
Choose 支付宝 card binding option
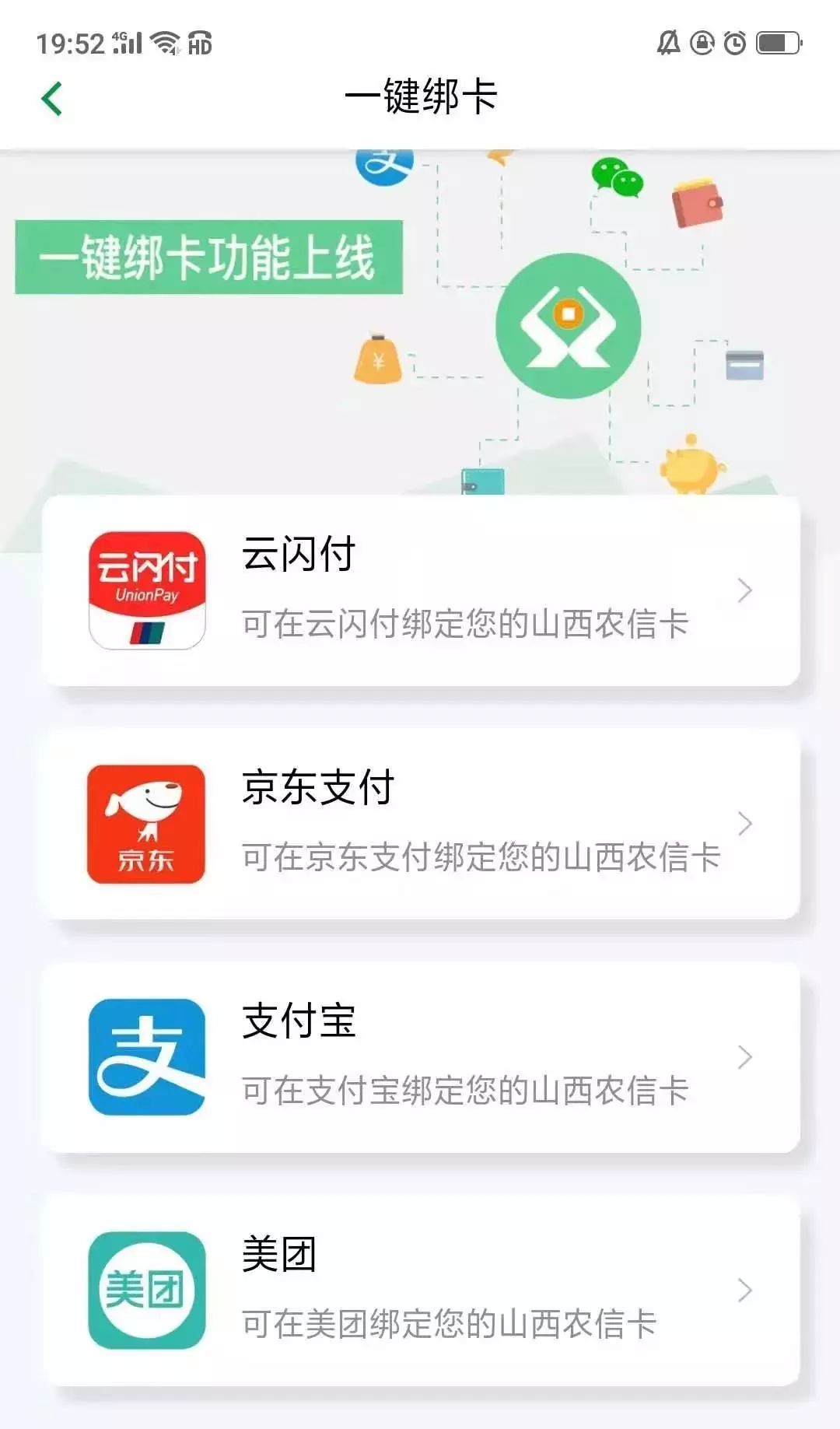[420, 1057]
